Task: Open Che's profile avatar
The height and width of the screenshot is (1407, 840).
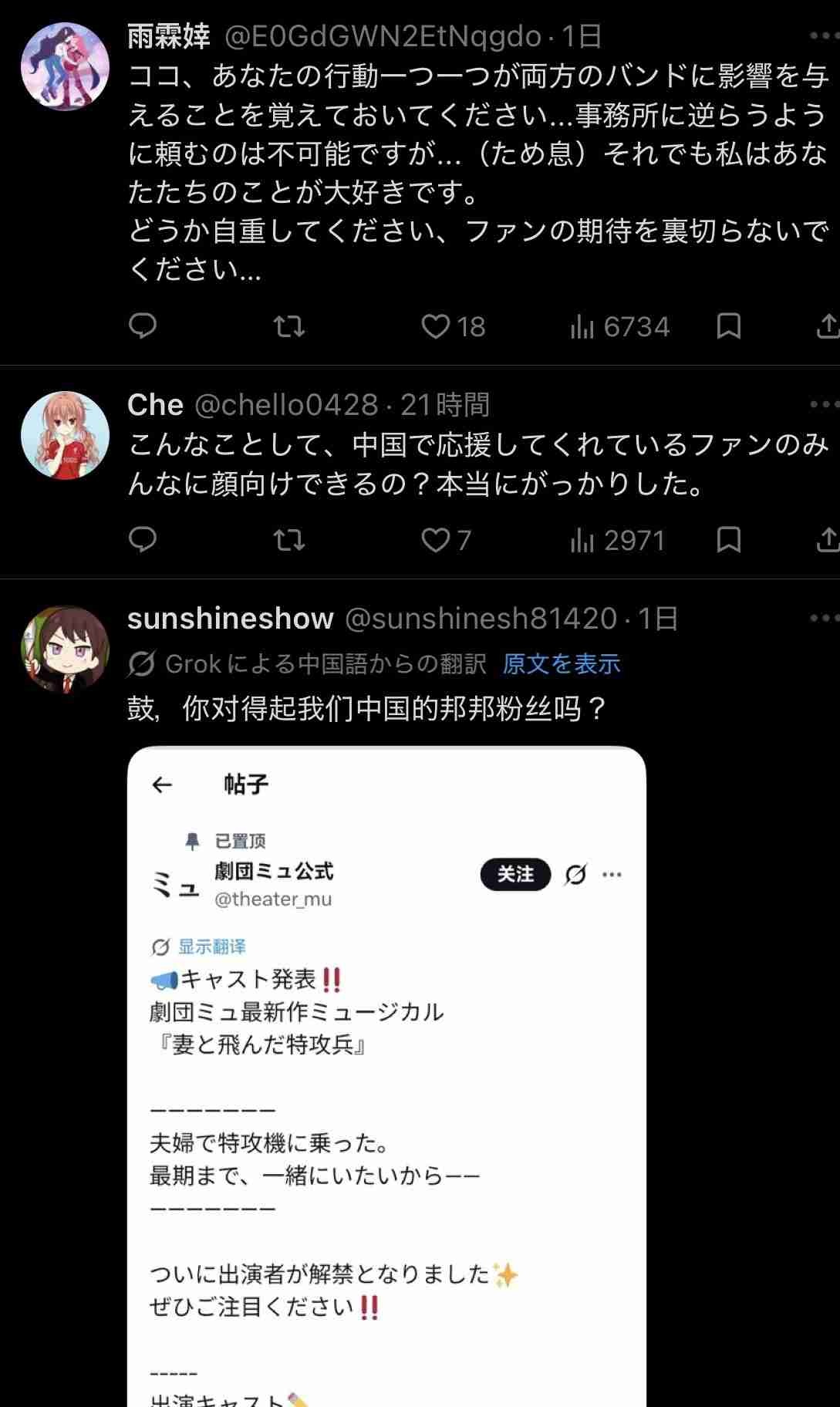Action: (x=65, y=435)
